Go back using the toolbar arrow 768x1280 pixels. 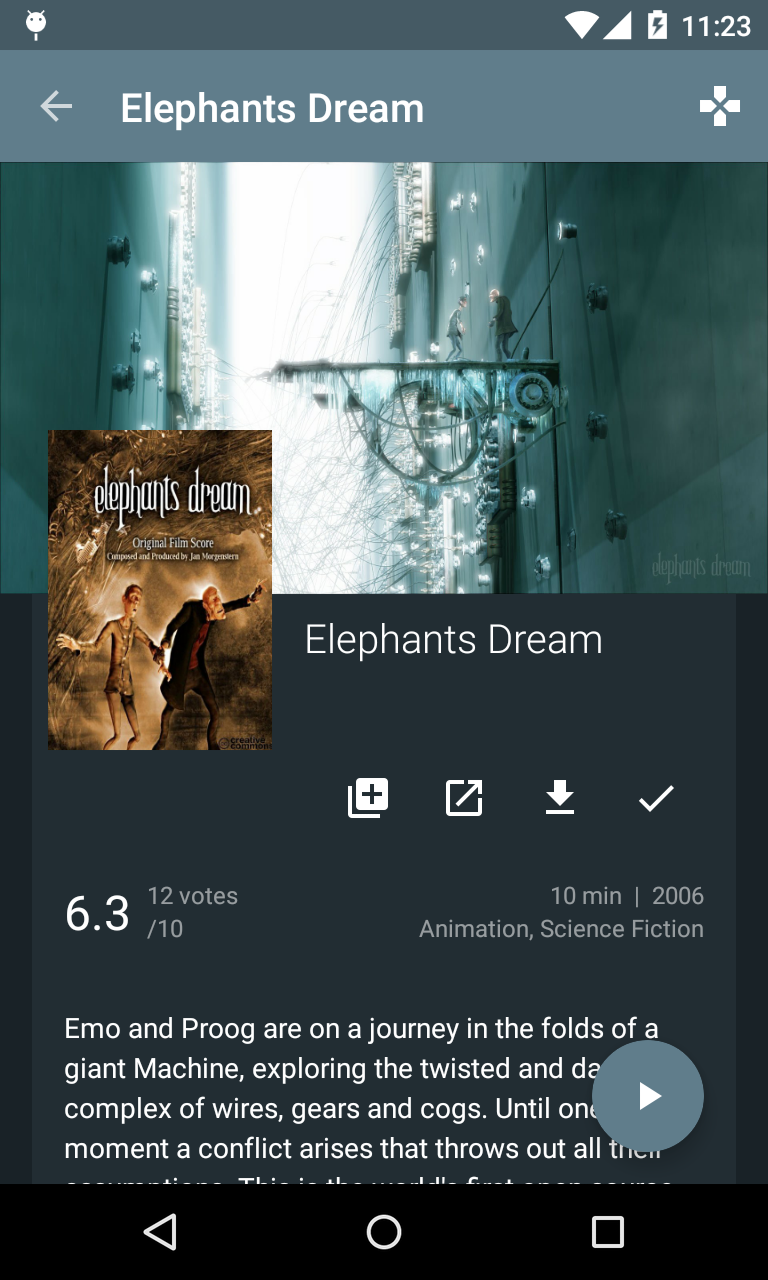tap(56, 107)
